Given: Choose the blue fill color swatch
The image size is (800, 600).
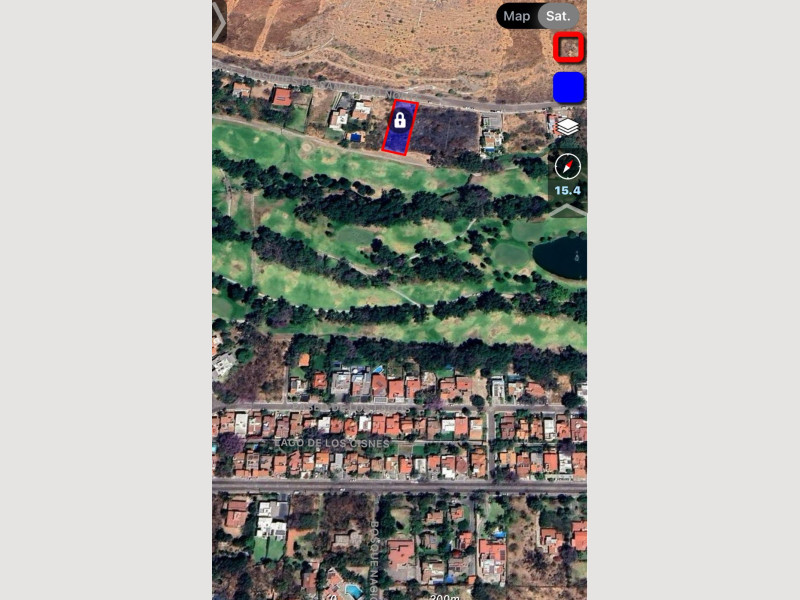Looking at the screenshot, I should pyautogui.click(x=569, y=88).
